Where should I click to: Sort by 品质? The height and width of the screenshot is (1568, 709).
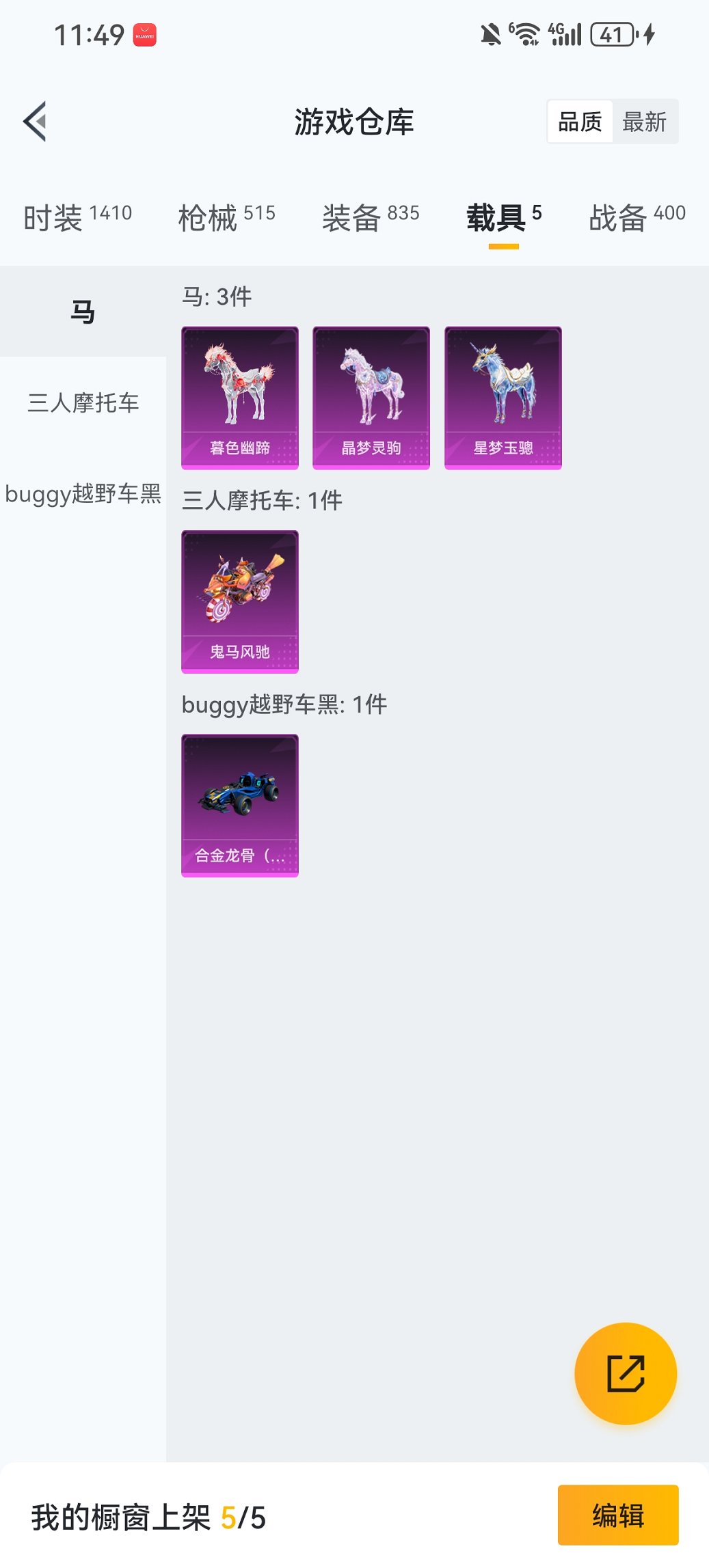(580, 122)
